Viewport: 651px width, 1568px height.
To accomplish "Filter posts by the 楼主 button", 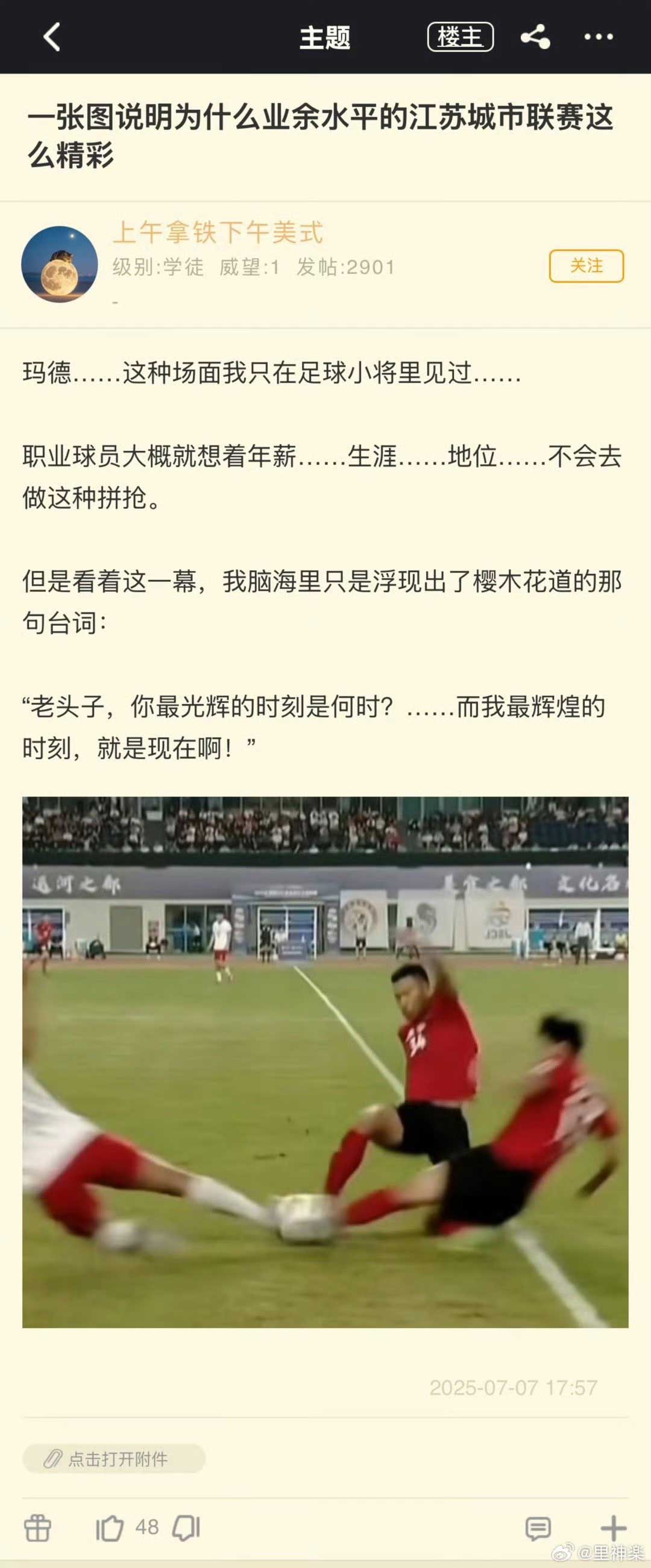I will [460, 37].
